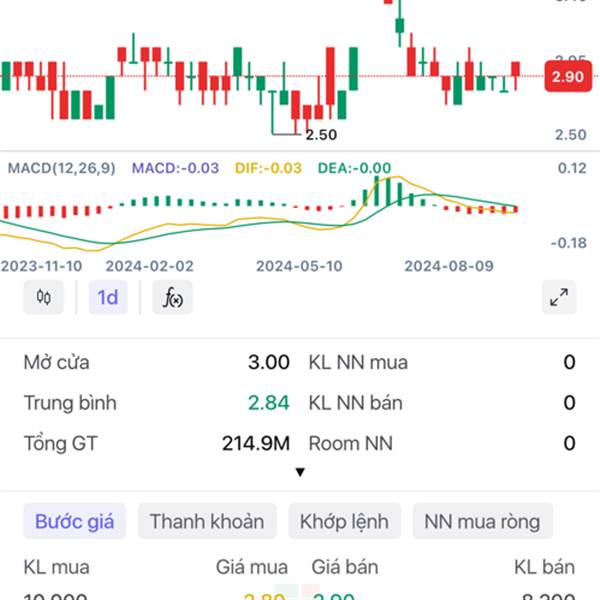Switch to the Thanh khoản tab

(x=207, y=521)
